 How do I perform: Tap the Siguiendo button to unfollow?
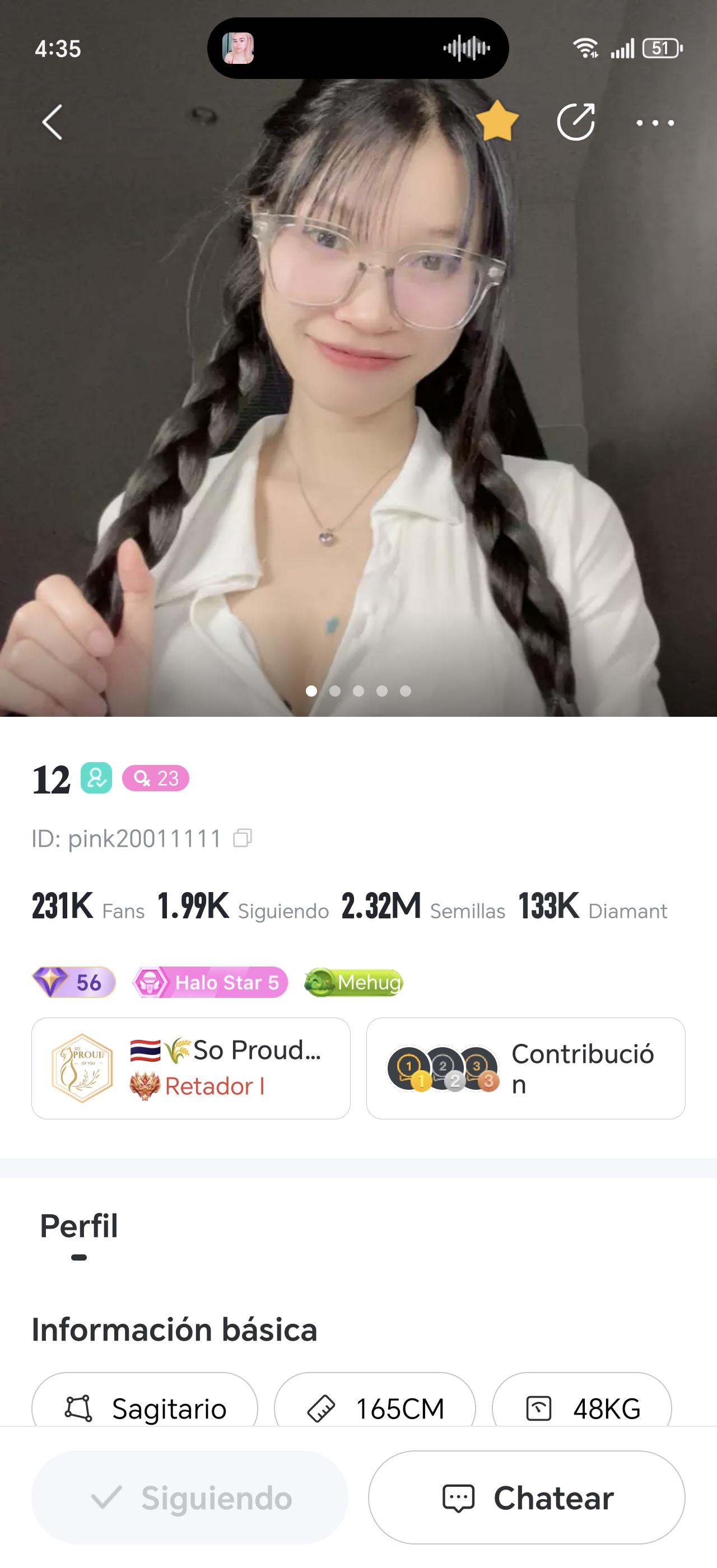(x=190, y=1497)
